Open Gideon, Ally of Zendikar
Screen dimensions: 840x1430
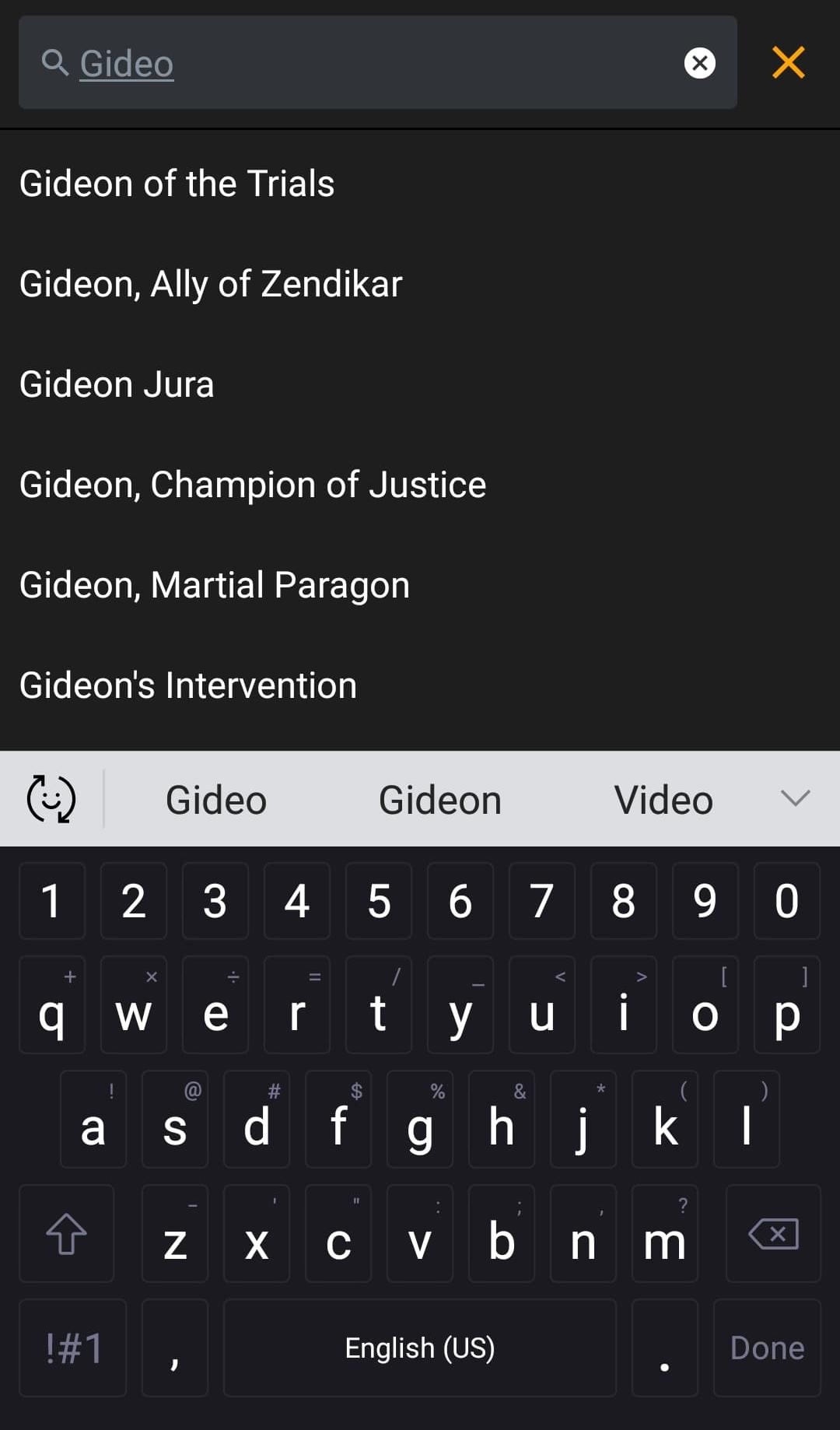(211, 284)
